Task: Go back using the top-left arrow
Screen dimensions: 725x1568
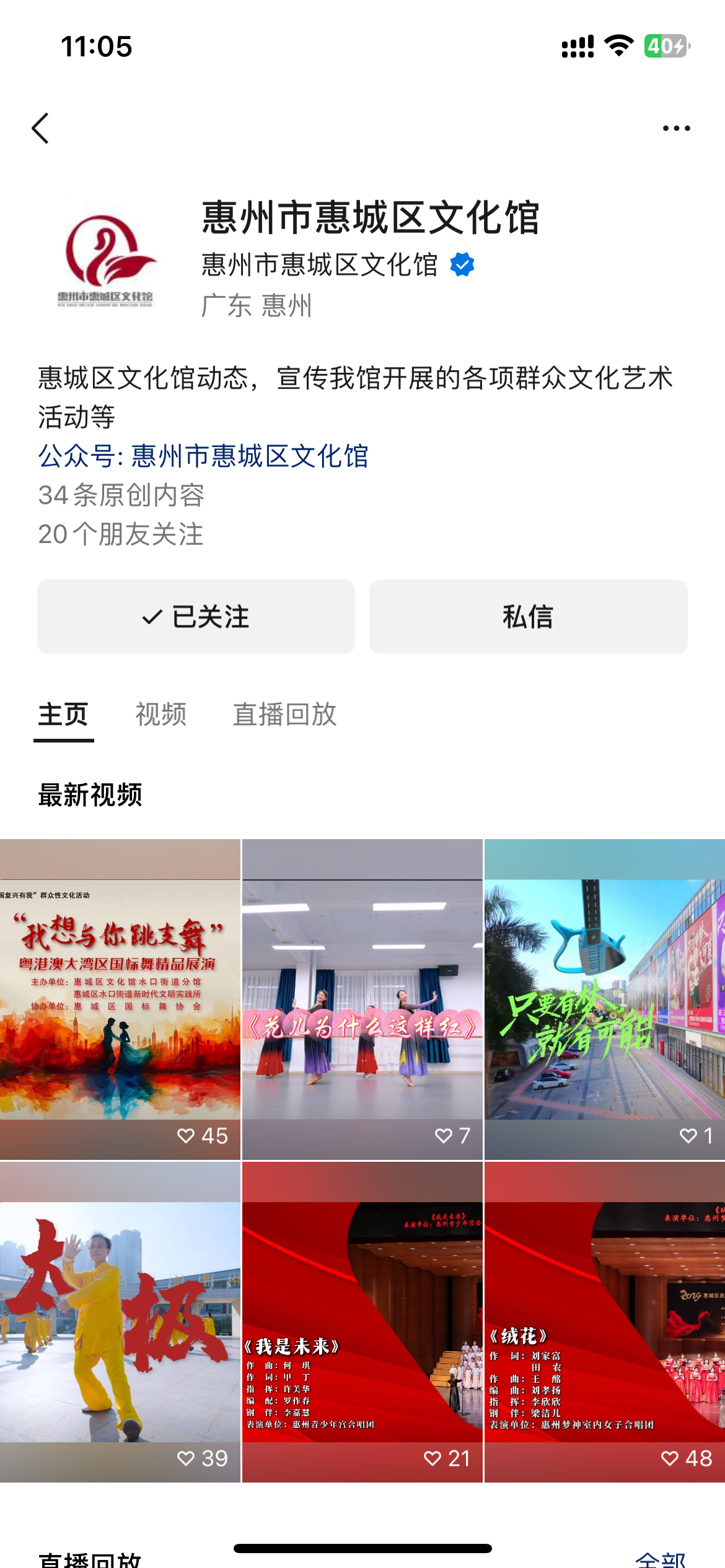Action: click(x=40, y=128)
